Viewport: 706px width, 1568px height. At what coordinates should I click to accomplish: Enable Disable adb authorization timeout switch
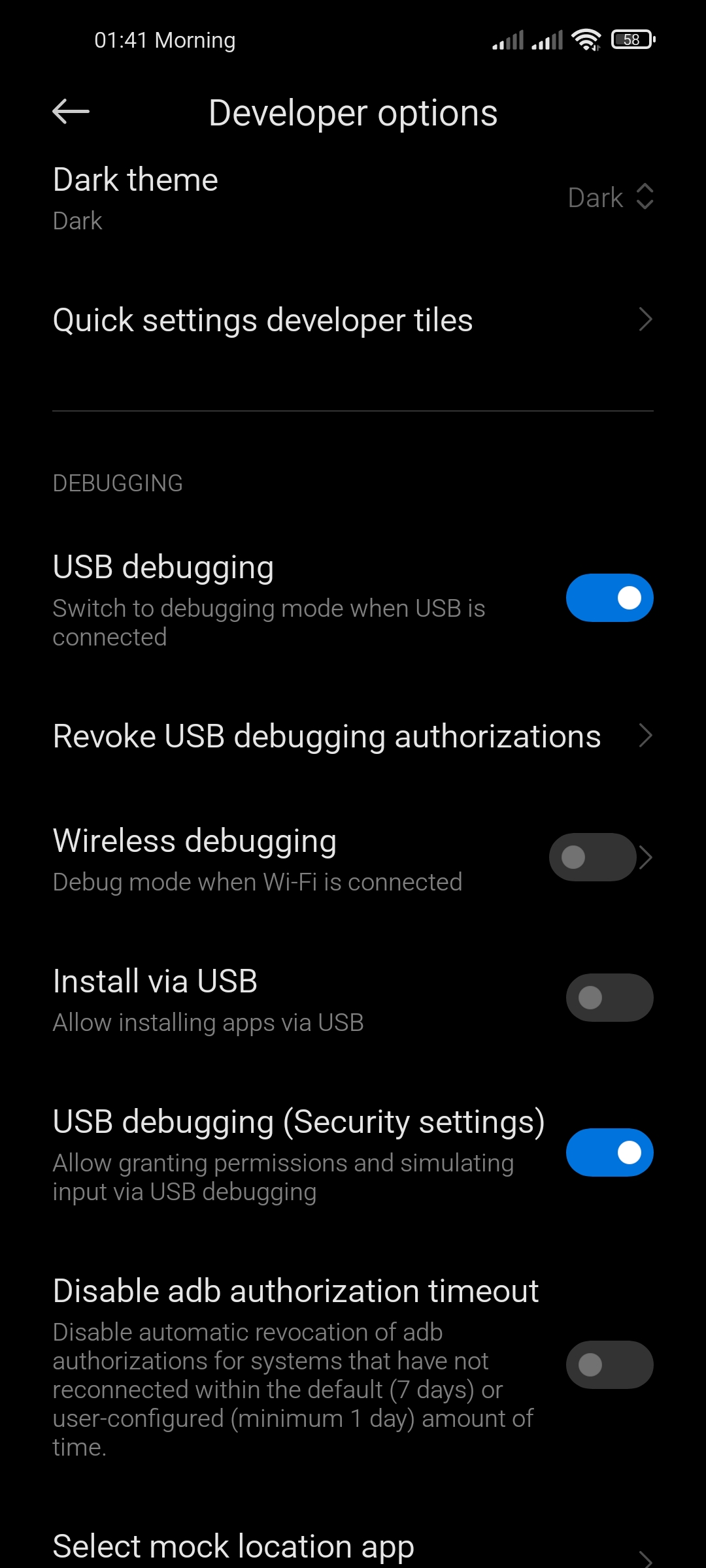609,1365
